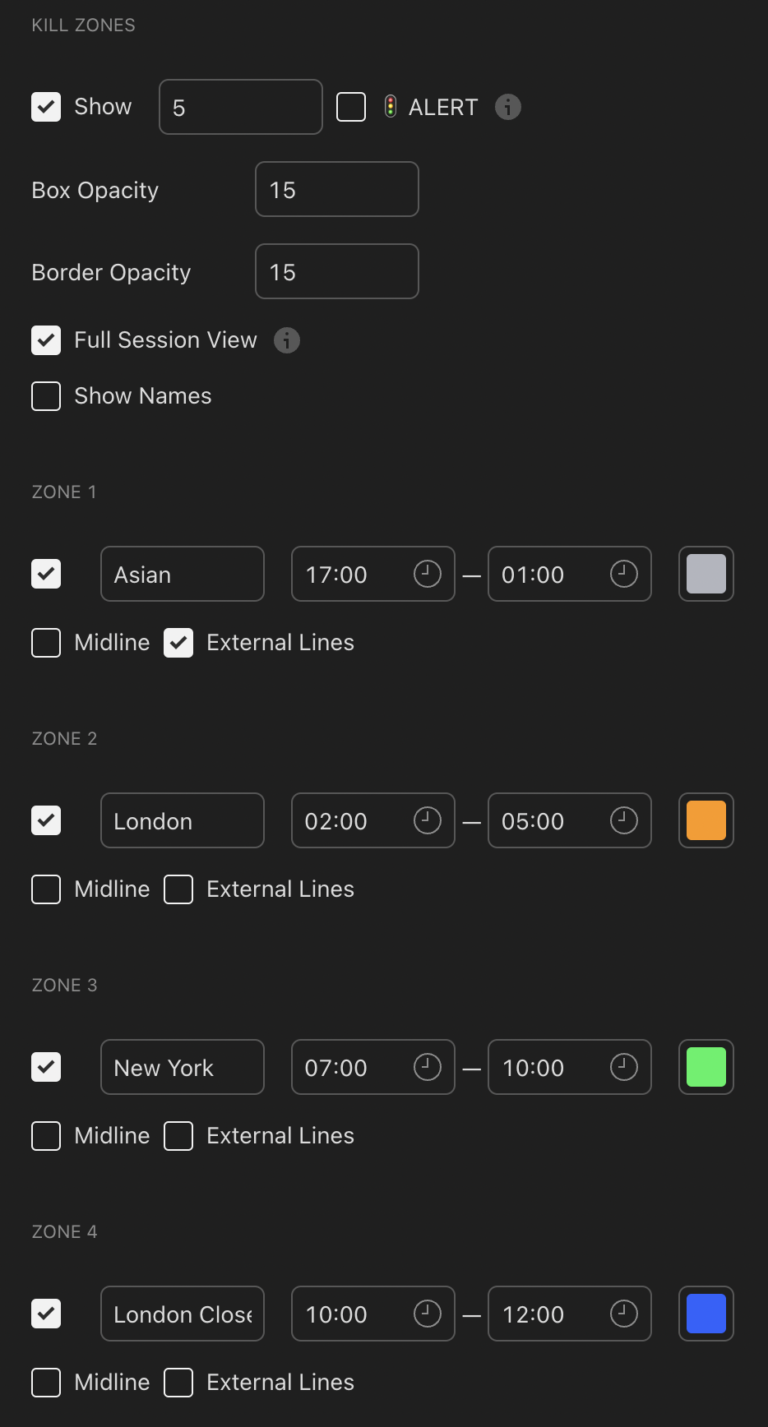The image size is (768, 1427).
Task: Click the clock icon for London Close start time
Action: click(x=427, y=1314)
